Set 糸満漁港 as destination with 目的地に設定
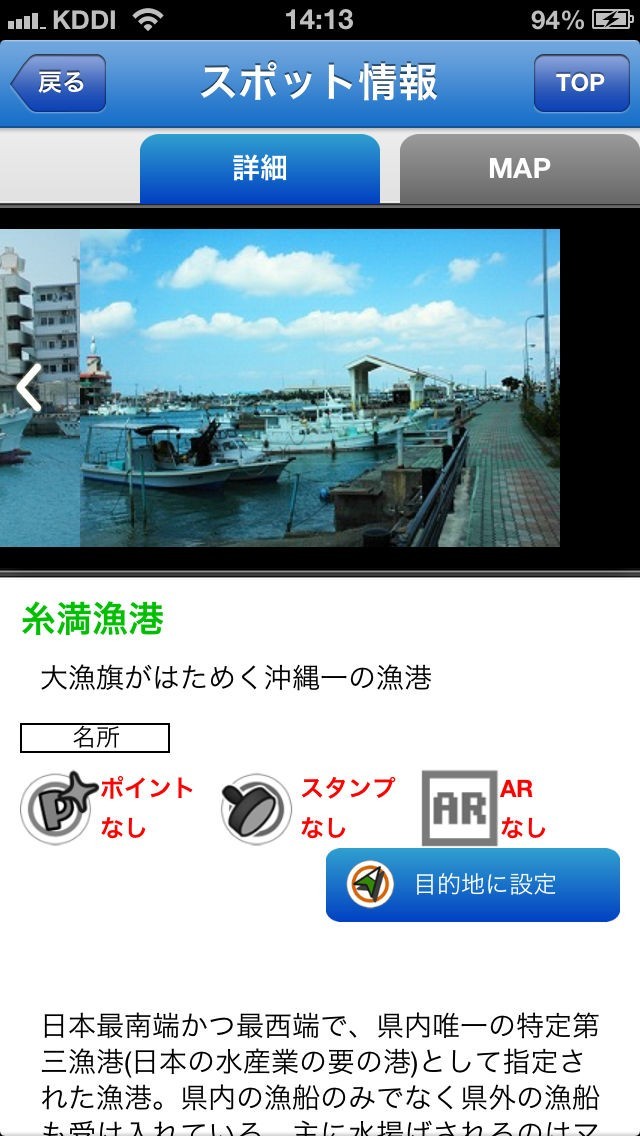Screen dimensions: 640x1136 click(x=472, y=884)
